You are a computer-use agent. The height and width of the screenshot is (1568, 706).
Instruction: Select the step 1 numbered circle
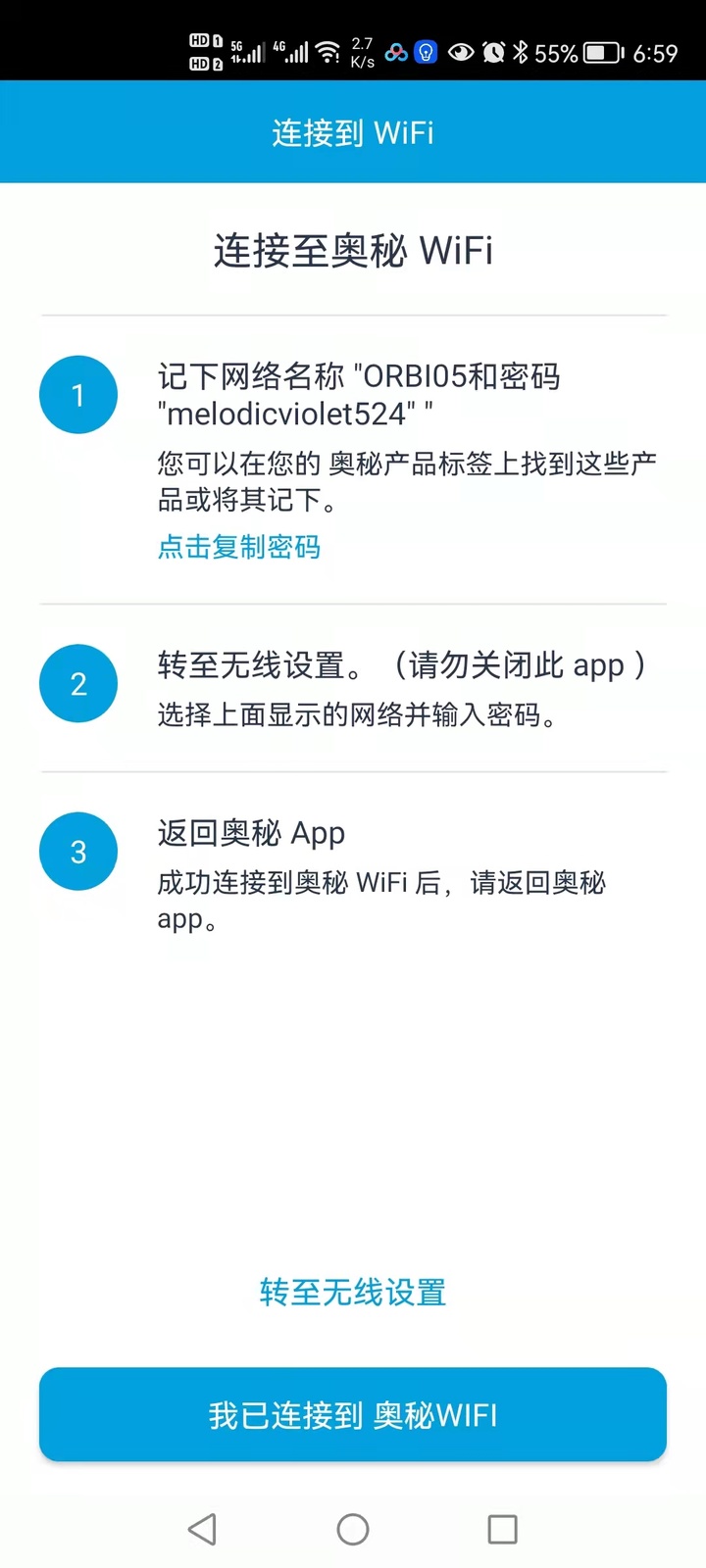[77, 394]
